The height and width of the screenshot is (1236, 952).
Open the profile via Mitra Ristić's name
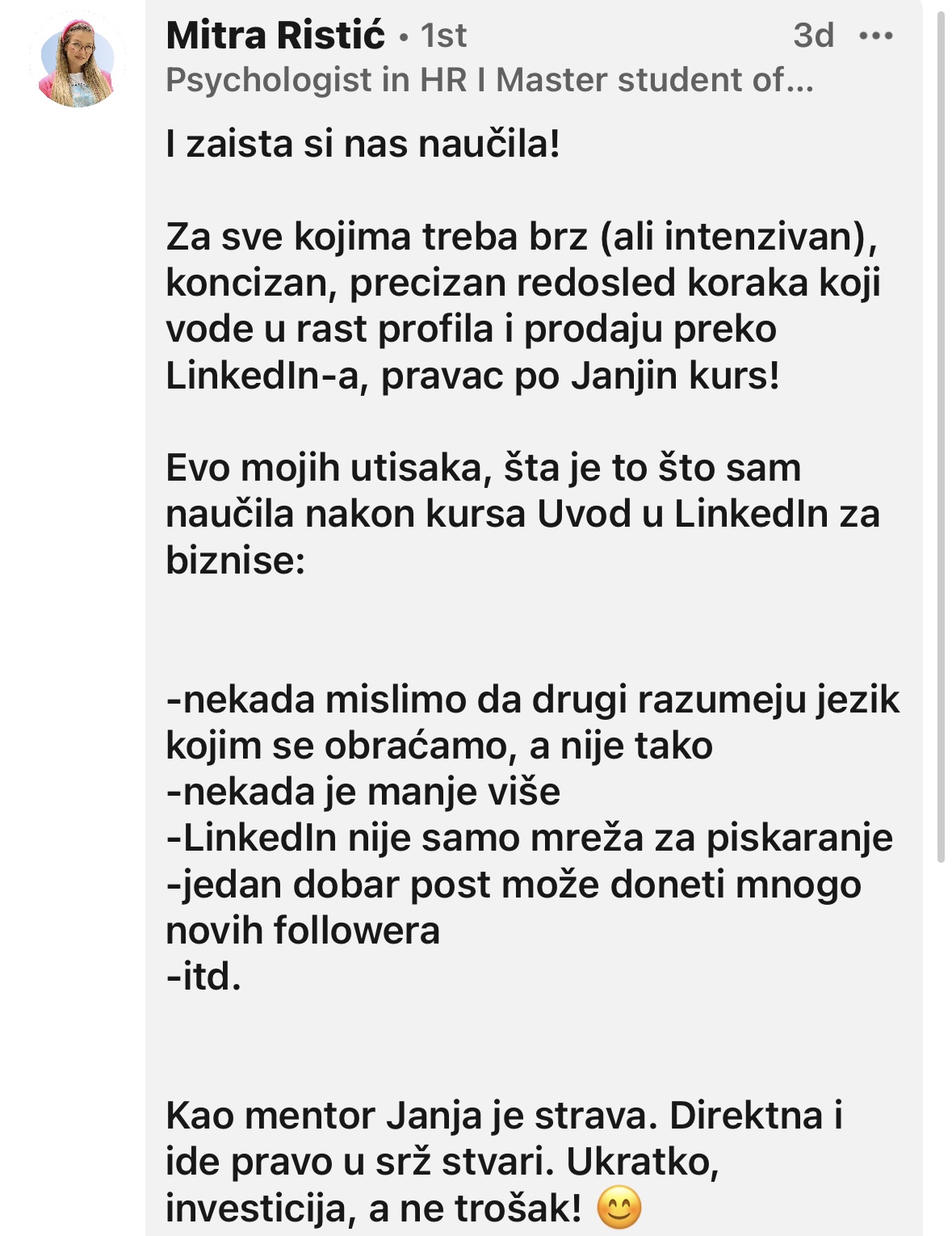click(x=275, y=36)
